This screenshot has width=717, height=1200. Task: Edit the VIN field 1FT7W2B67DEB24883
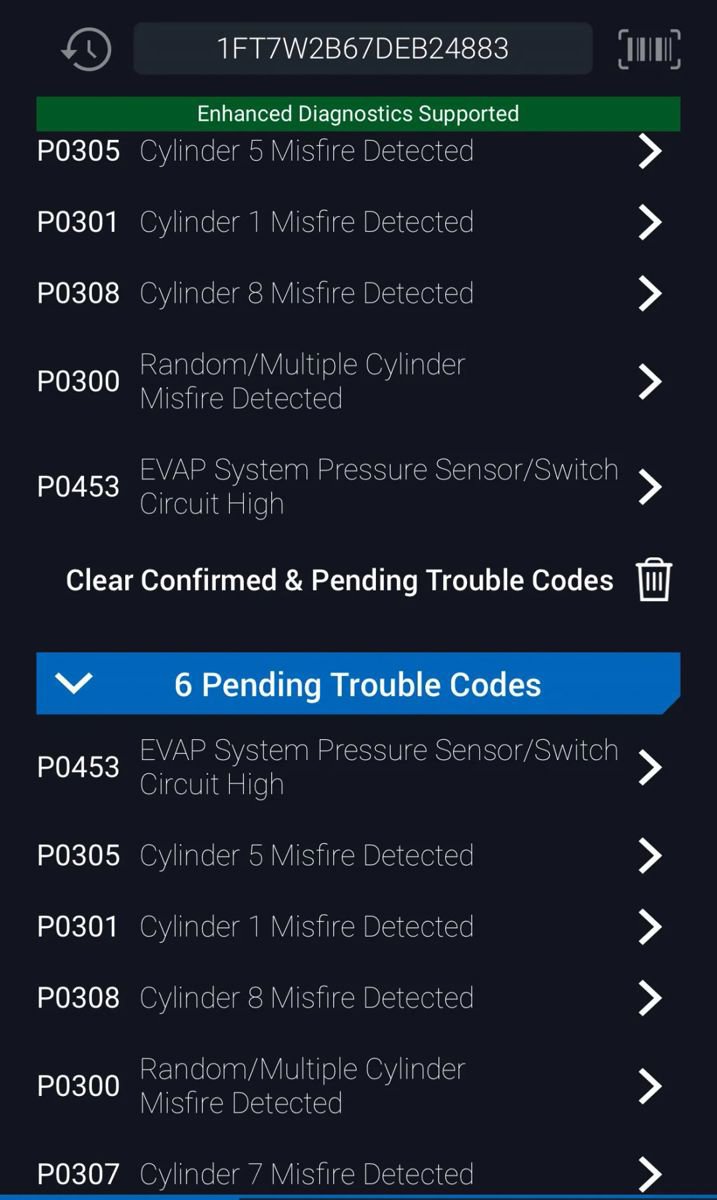(x=362, y=49)
